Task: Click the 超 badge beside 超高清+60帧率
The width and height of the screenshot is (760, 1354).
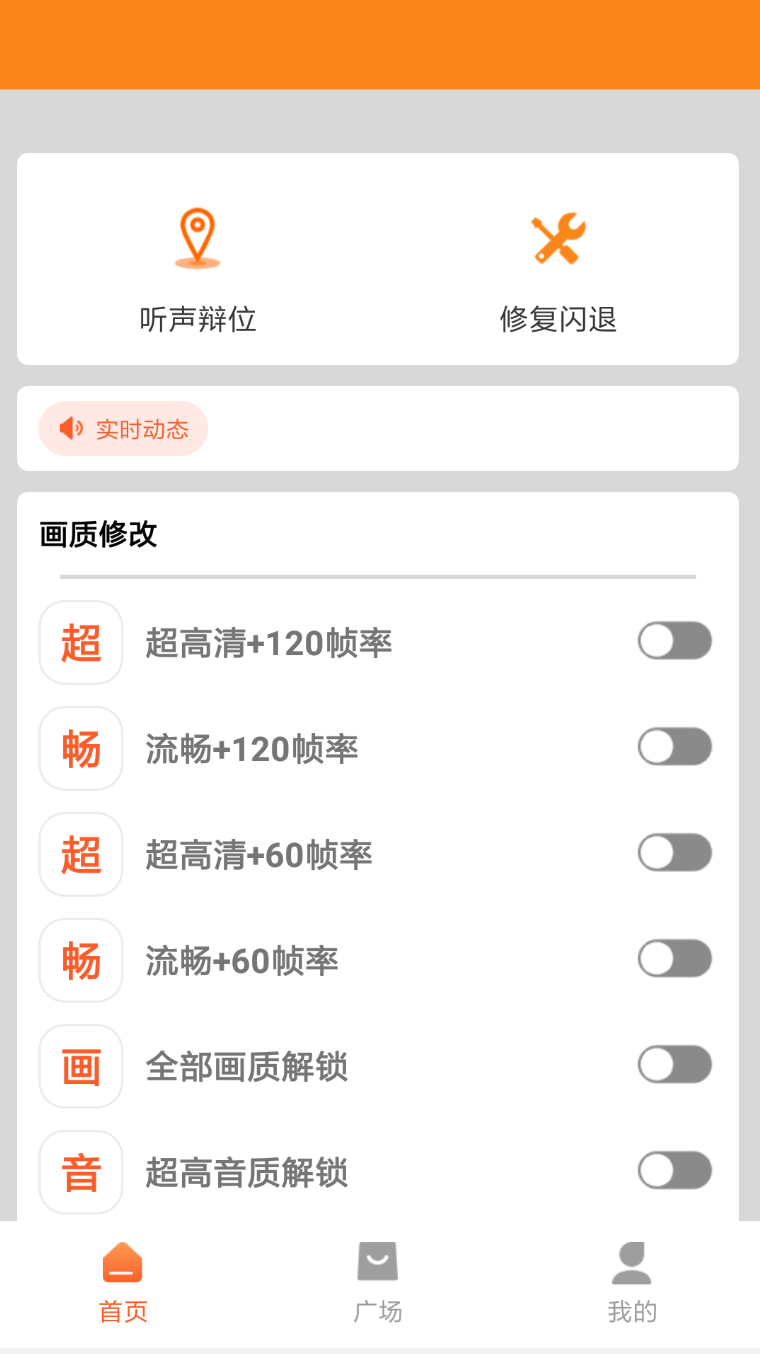Action: [80, 854]
